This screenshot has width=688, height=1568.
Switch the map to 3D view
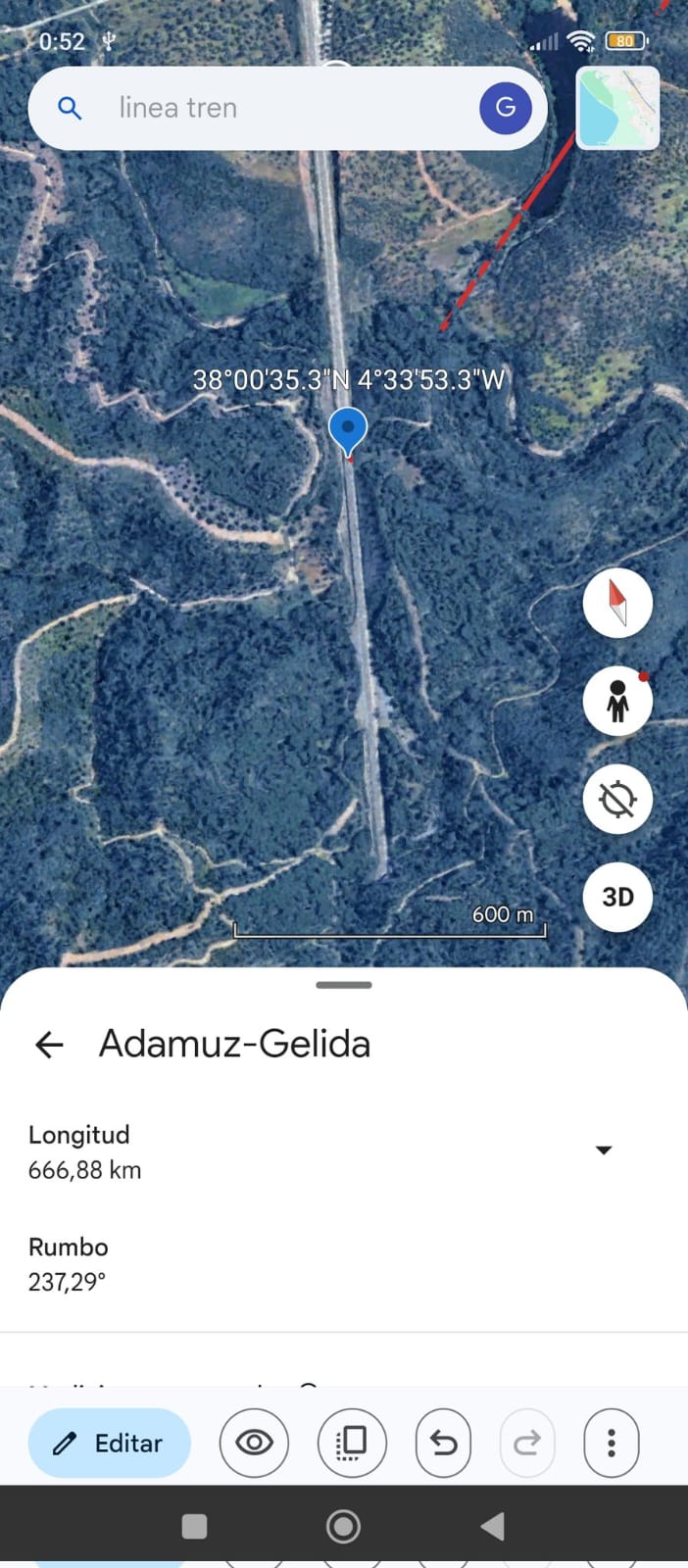617,897
